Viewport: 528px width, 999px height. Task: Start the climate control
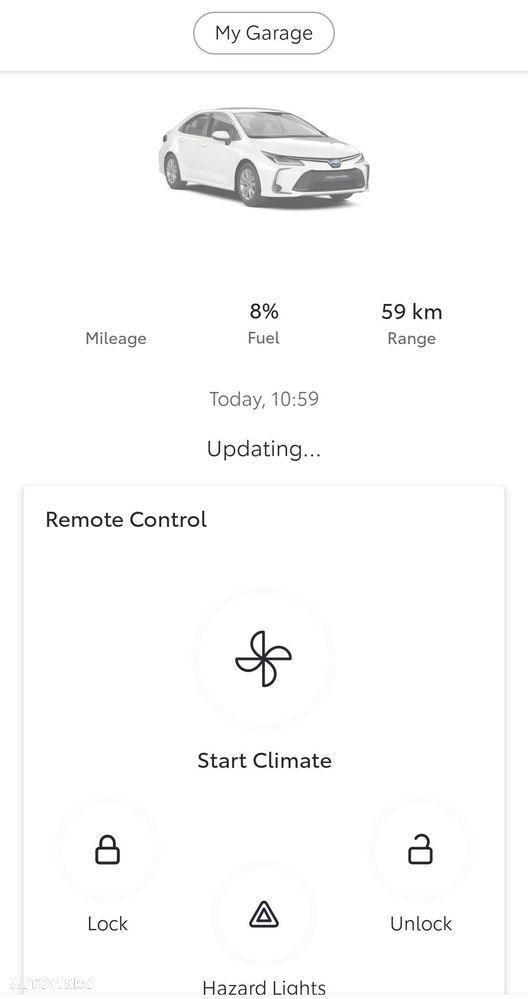click(264, 659)
